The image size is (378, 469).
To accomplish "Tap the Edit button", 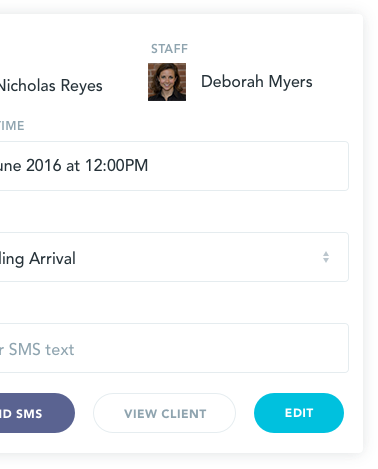I will (299, 413).
